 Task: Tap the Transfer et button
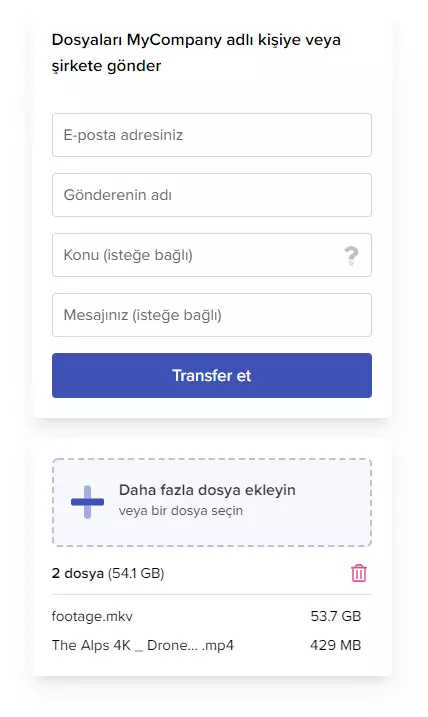point(212,375)
